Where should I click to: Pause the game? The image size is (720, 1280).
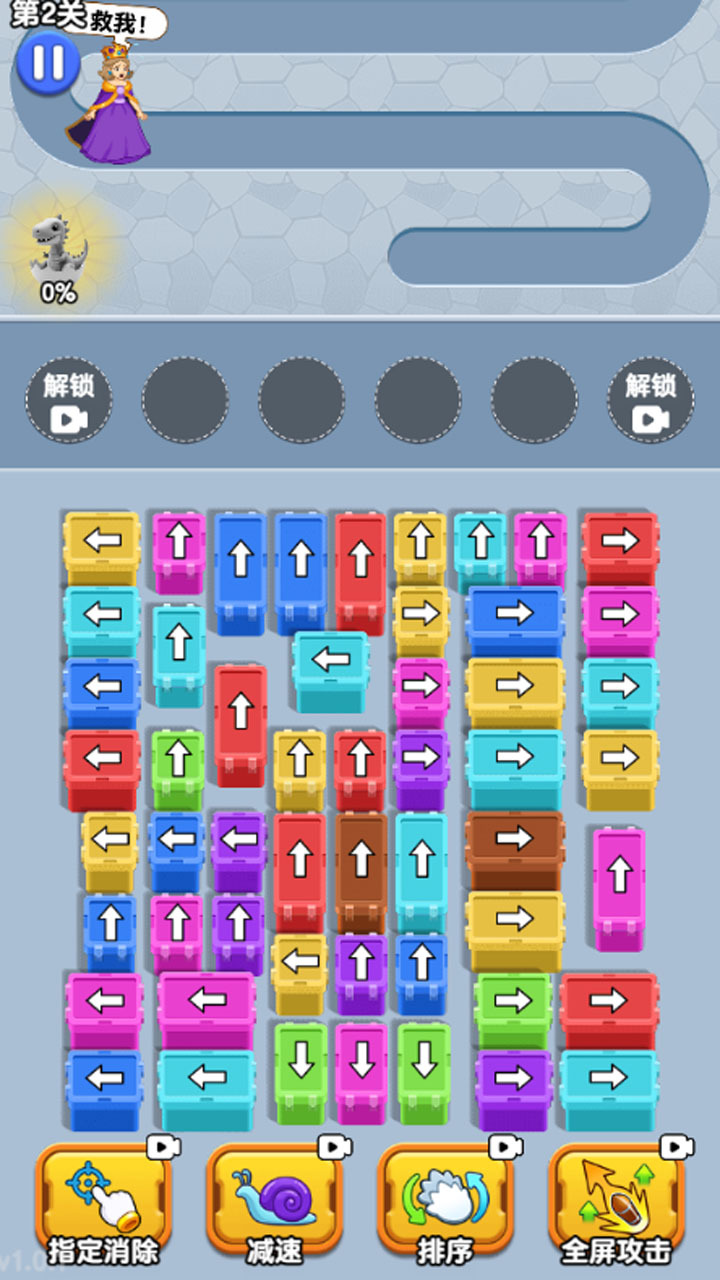pyautogui.click(x=47, y=62)
